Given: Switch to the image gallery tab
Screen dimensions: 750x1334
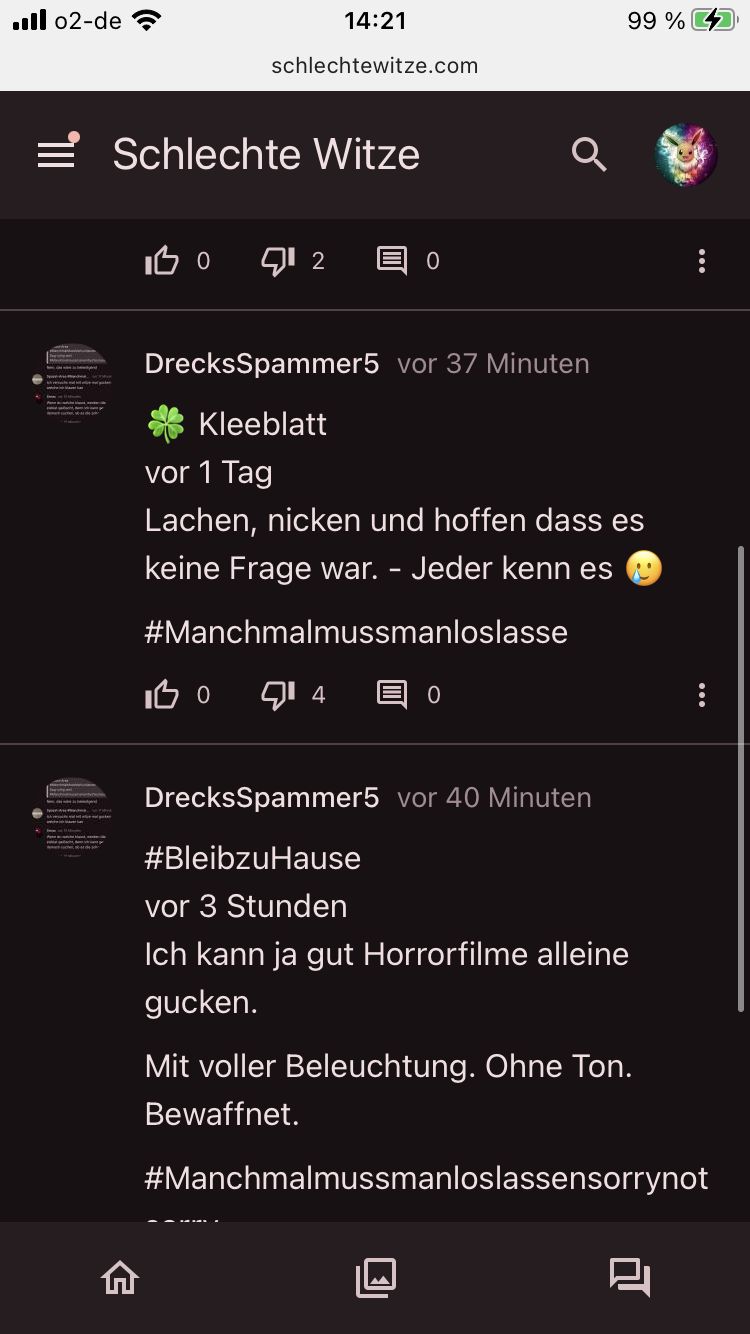Looking at the screenshot, I should (376, 1277).
